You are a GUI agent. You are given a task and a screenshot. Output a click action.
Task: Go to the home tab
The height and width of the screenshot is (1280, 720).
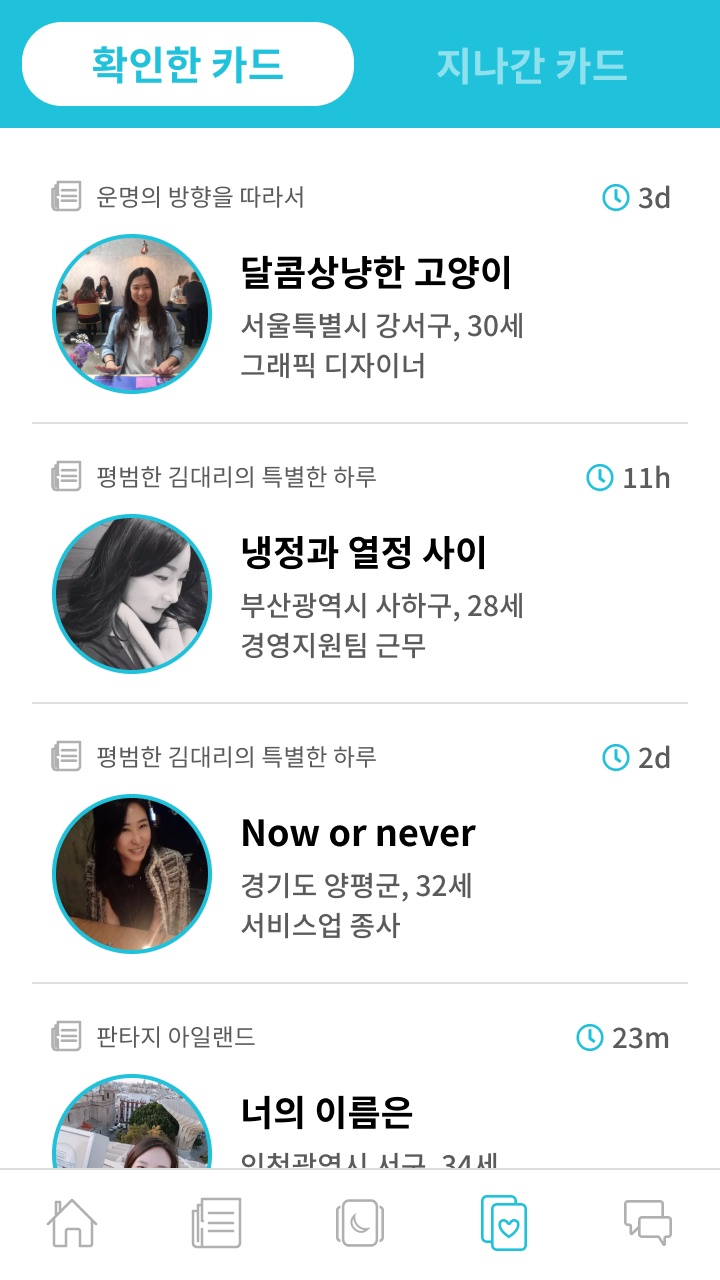pos(72,1223)
